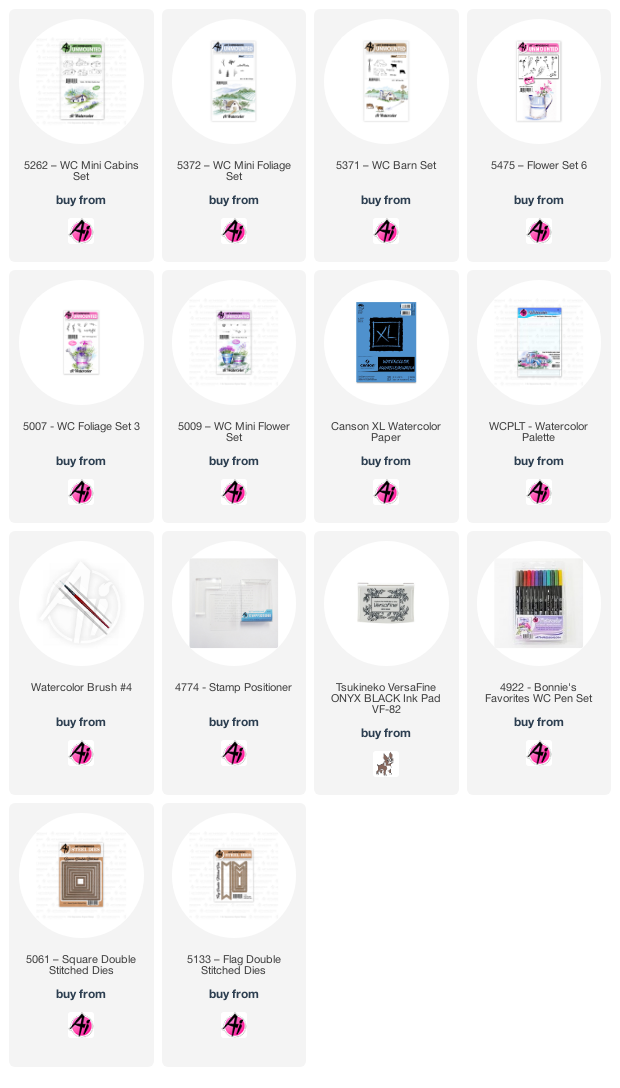This screenshot has width=620, height=1088.
Task: Tap the Ai store icon under Flag Double Stitched Dies
Action: 234,1024
